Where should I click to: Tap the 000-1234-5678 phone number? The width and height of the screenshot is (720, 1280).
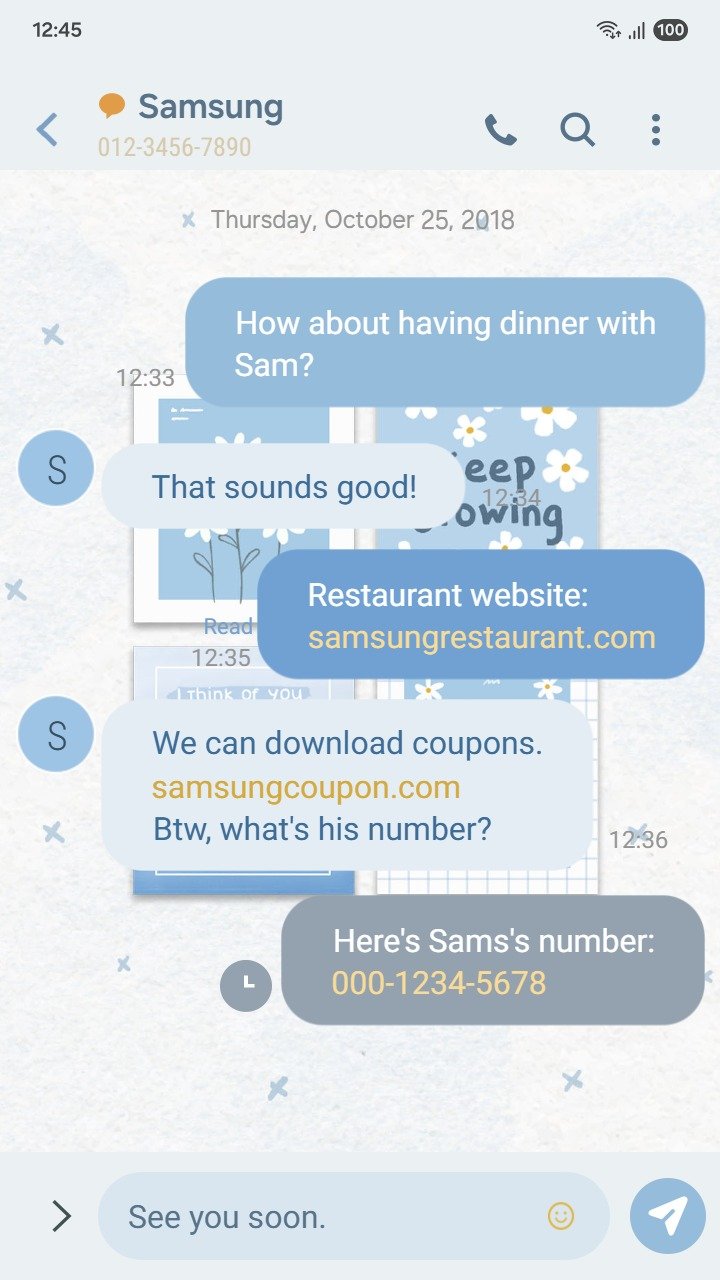pyautogui.click(x=439, y=984)
